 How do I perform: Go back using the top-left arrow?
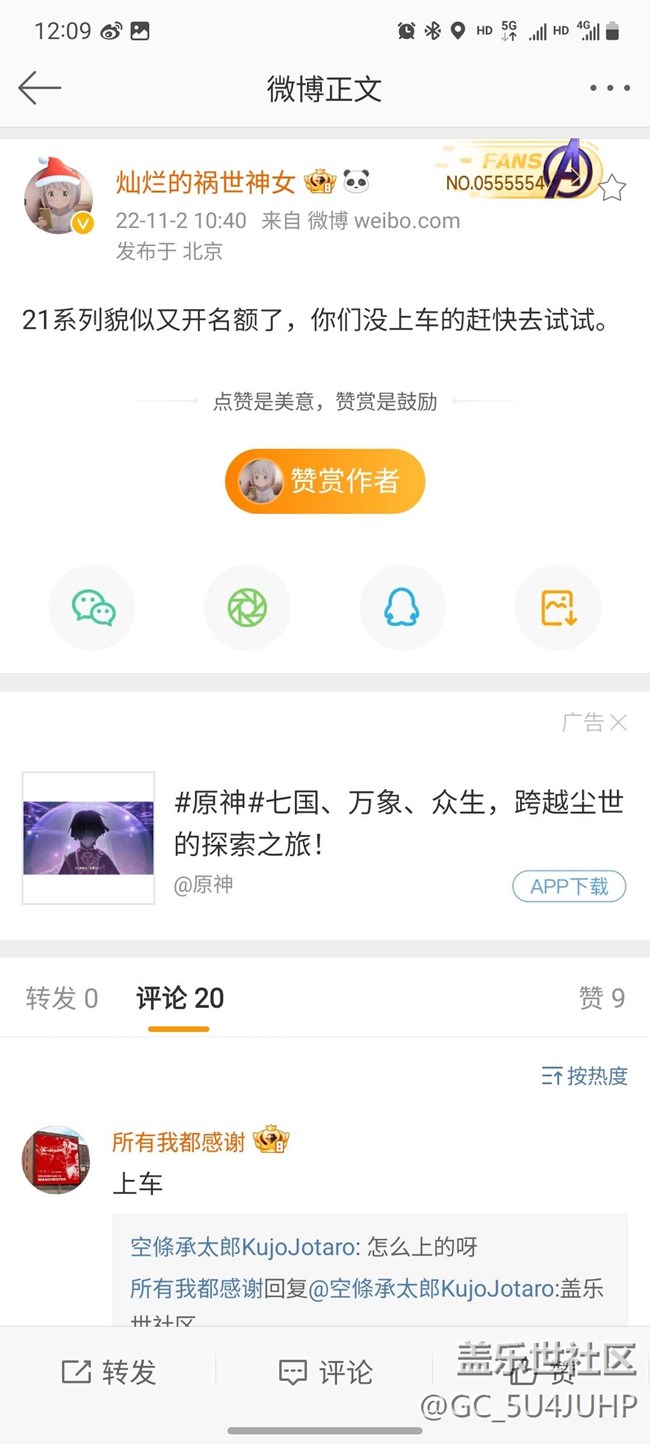(x=40, y=88)
